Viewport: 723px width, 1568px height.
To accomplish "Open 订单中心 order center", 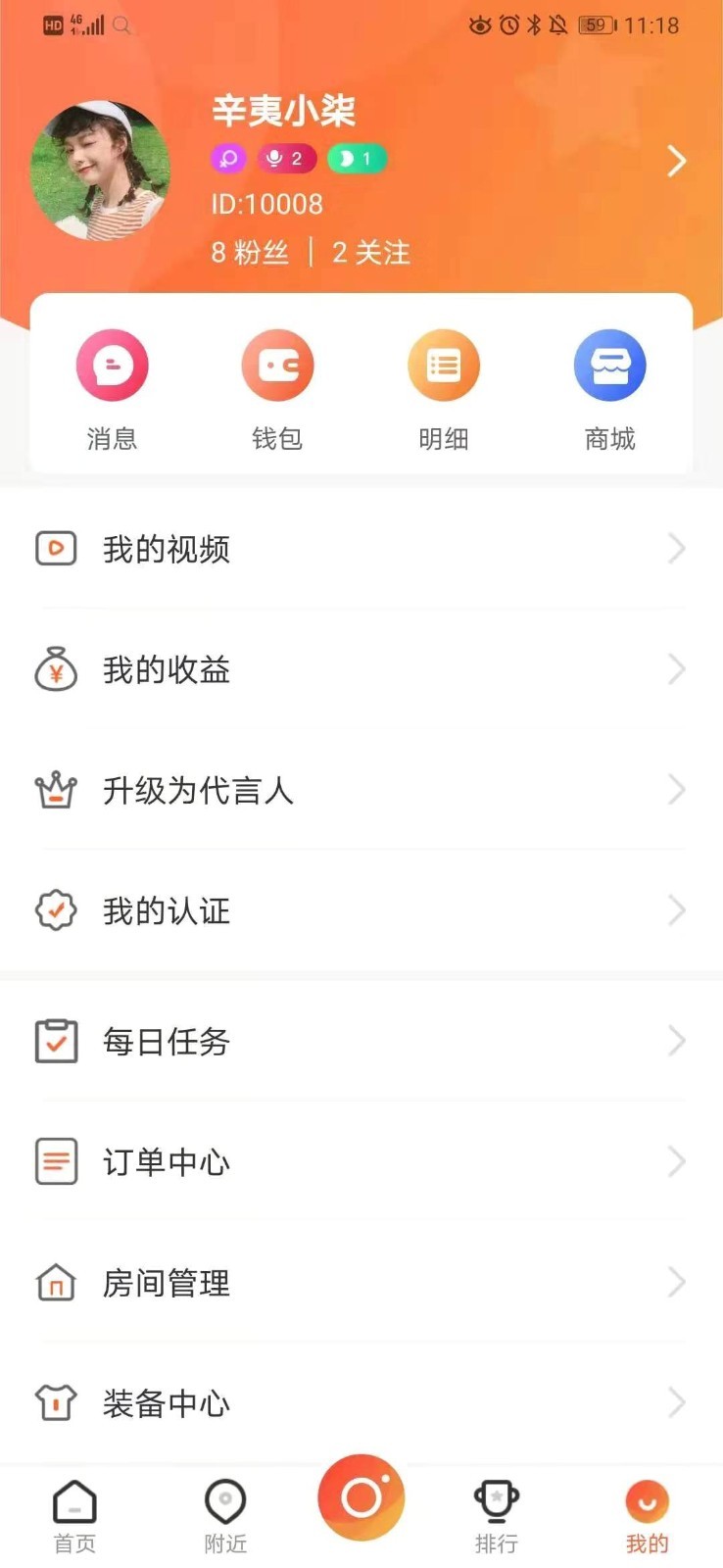I will pyautogui.click(x=361, y=1162).
